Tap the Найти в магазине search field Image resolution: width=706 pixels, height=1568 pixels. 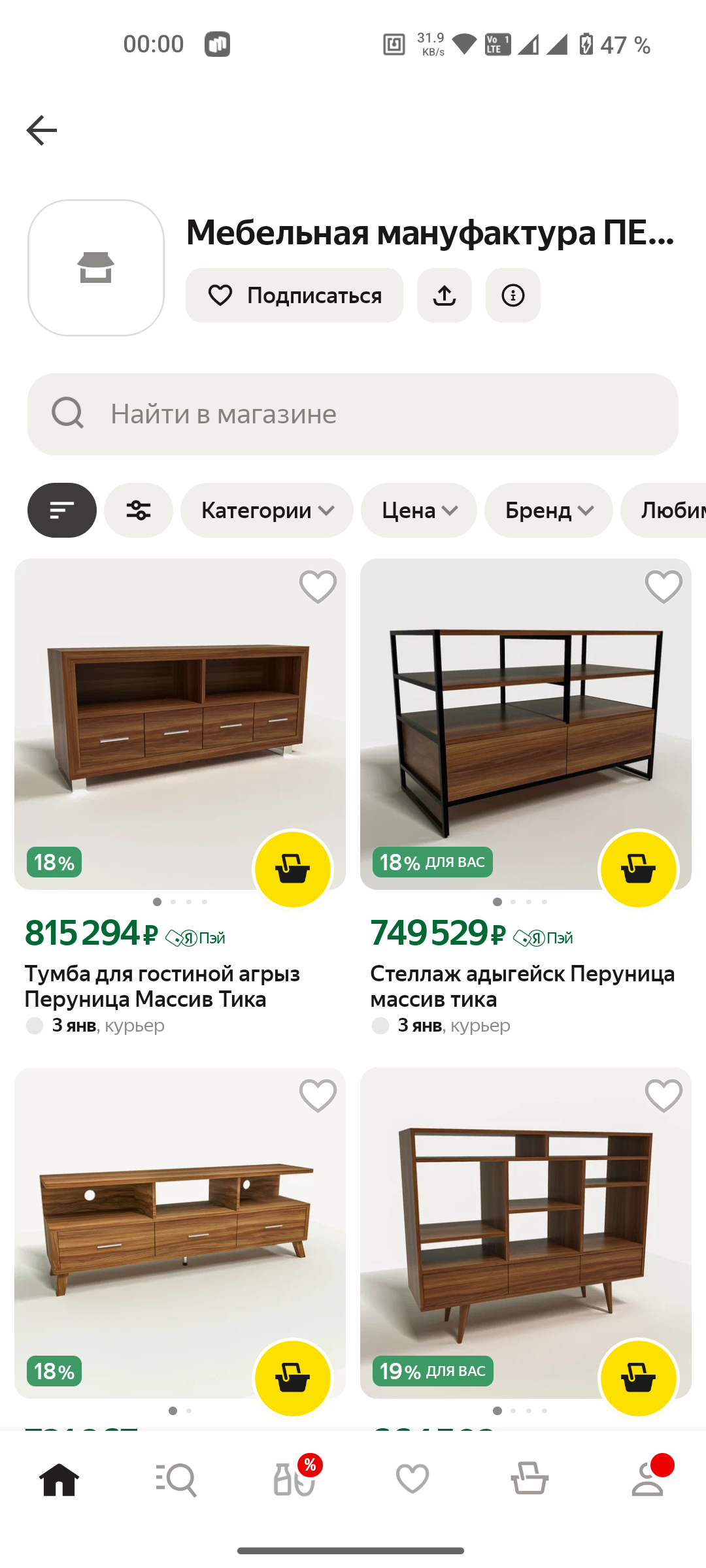click(353, 414)
